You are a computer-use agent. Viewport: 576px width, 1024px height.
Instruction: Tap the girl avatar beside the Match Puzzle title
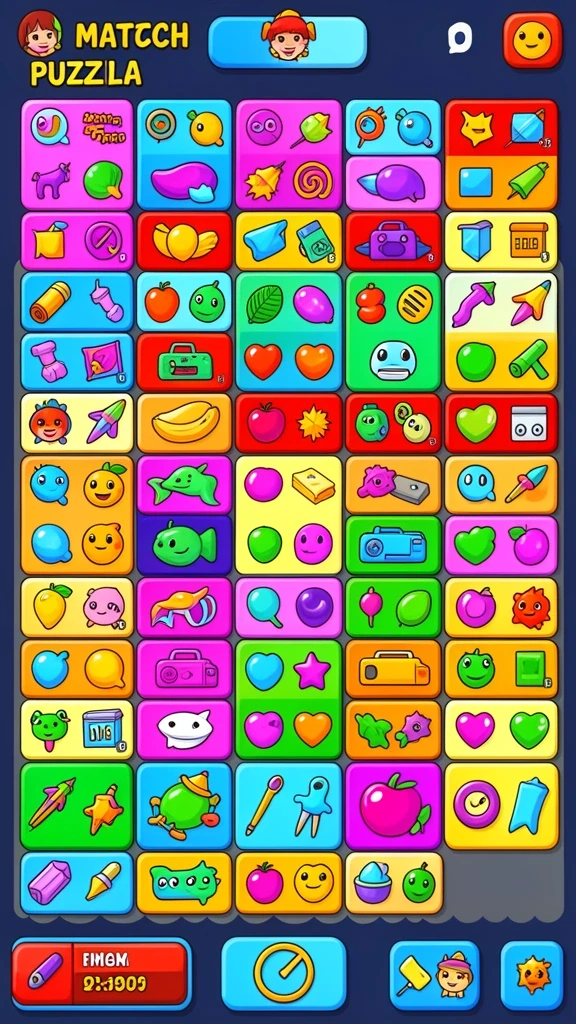[x=40, y=33]
